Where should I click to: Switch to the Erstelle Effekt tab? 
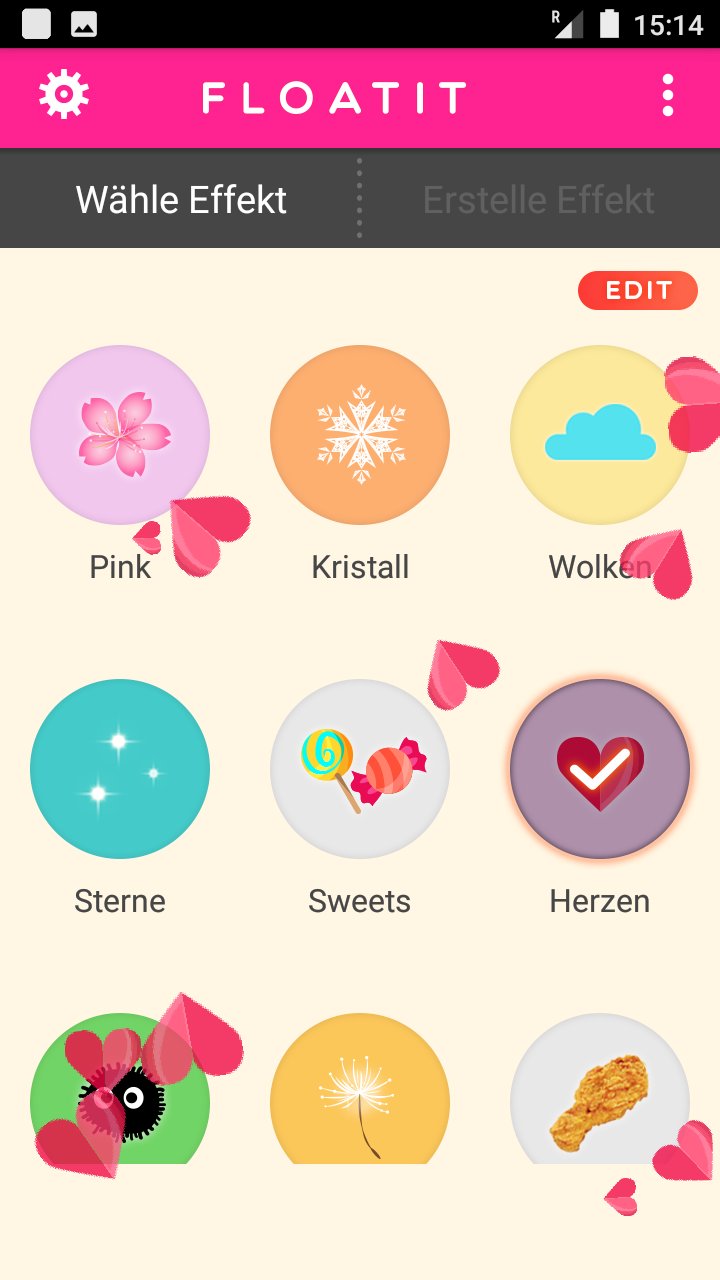point(539,199)
